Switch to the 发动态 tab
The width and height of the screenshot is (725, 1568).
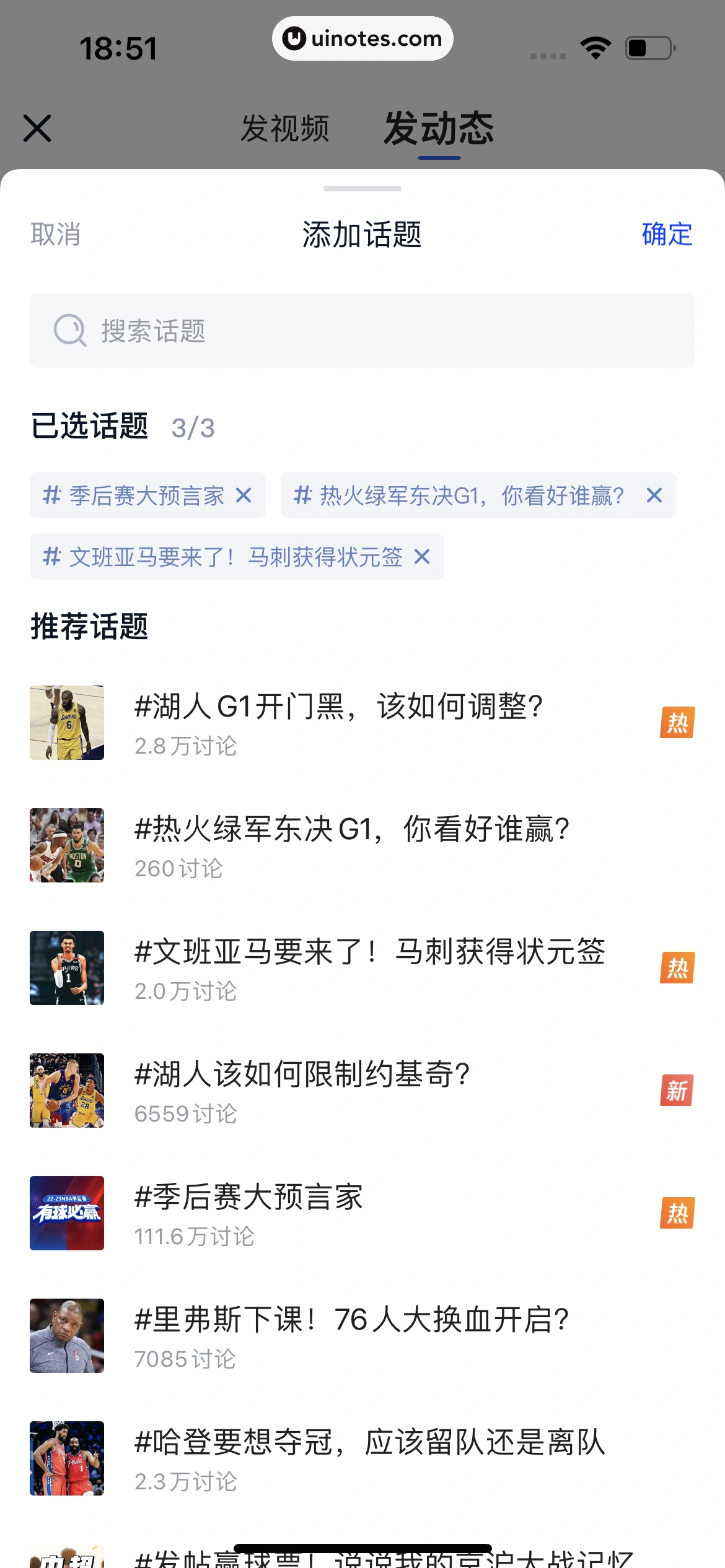[x=439, y=129]
